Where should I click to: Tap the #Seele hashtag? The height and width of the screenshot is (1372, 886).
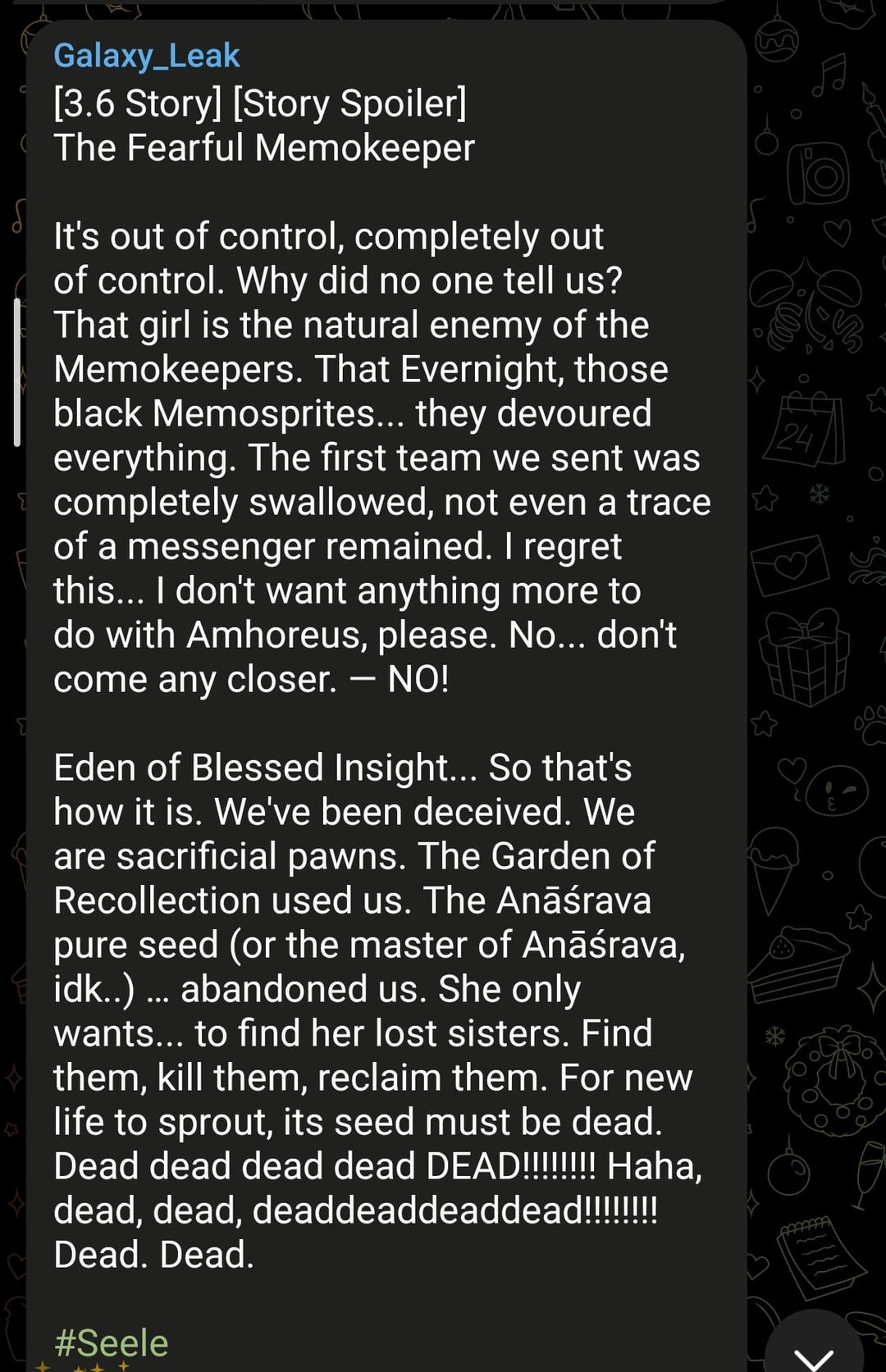[111, 1343]
